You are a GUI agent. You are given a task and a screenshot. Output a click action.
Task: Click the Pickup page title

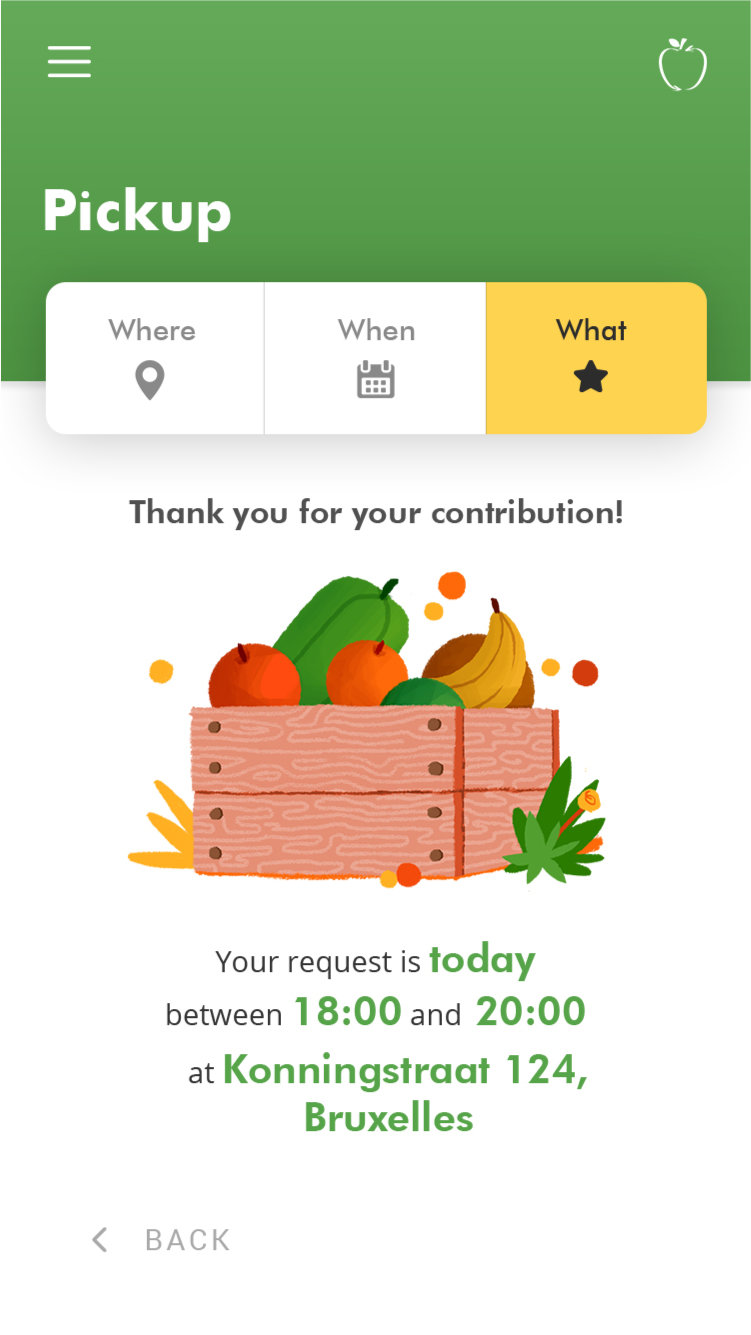pos(136,212)
